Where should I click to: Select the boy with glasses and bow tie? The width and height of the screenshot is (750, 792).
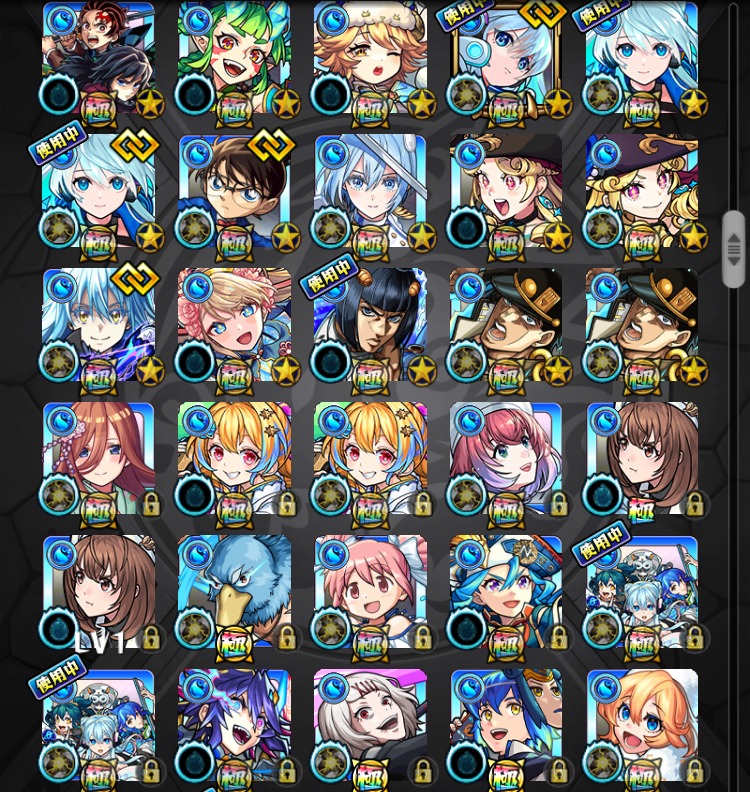tap(235, 192)
